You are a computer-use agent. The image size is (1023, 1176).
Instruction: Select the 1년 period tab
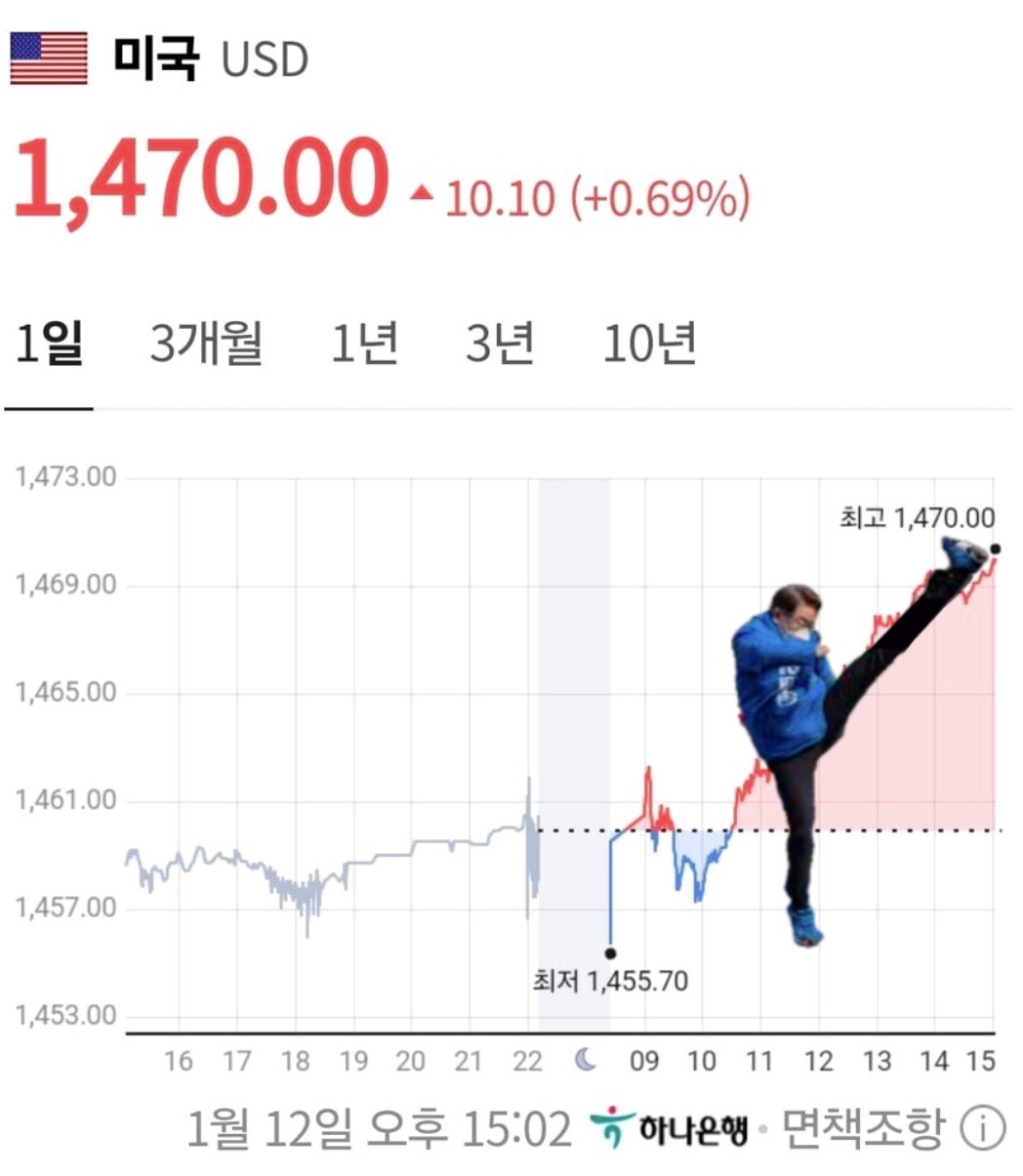click(x=365, y=344)
